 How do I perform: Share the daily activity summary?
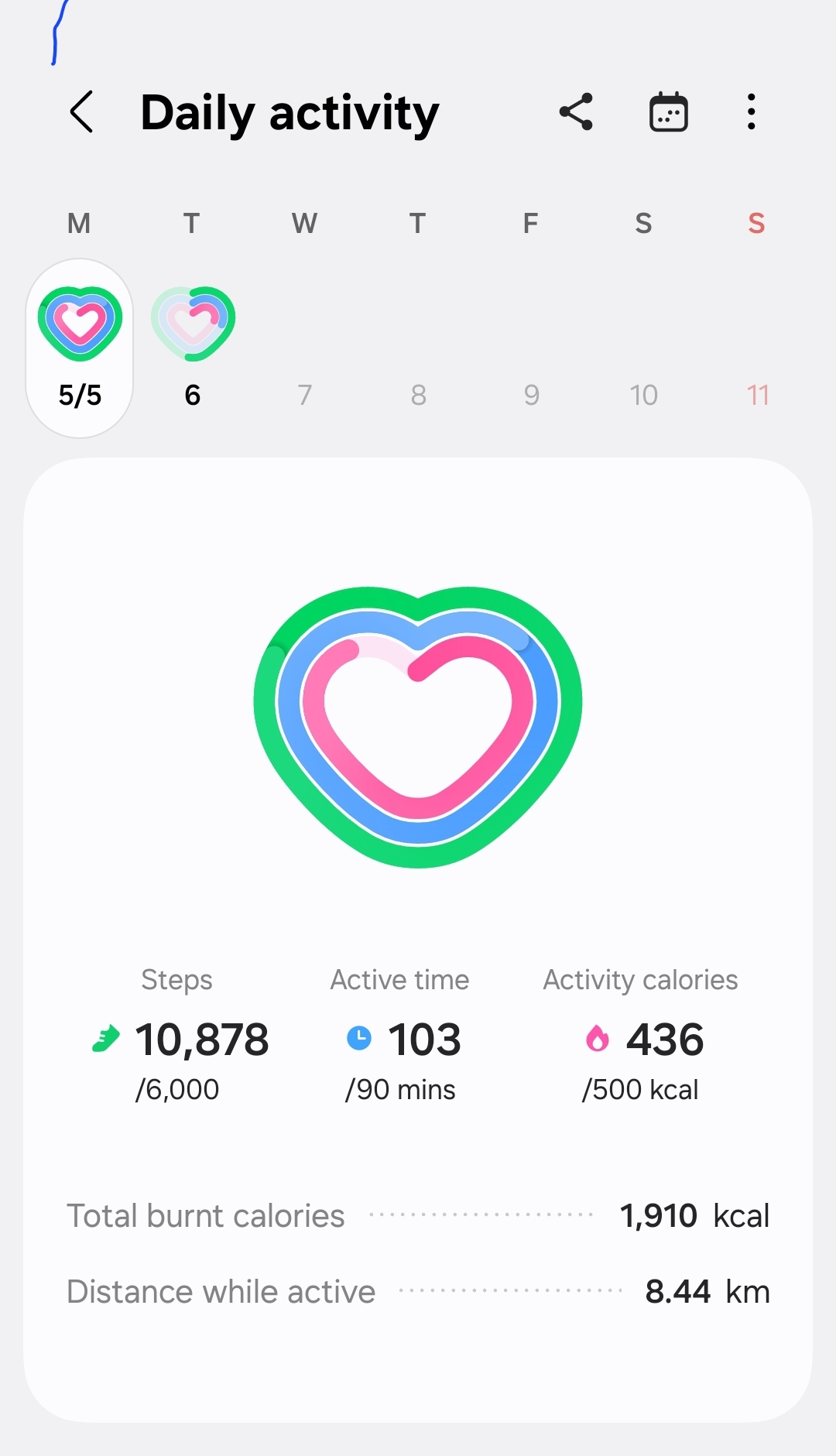point(576,112)
